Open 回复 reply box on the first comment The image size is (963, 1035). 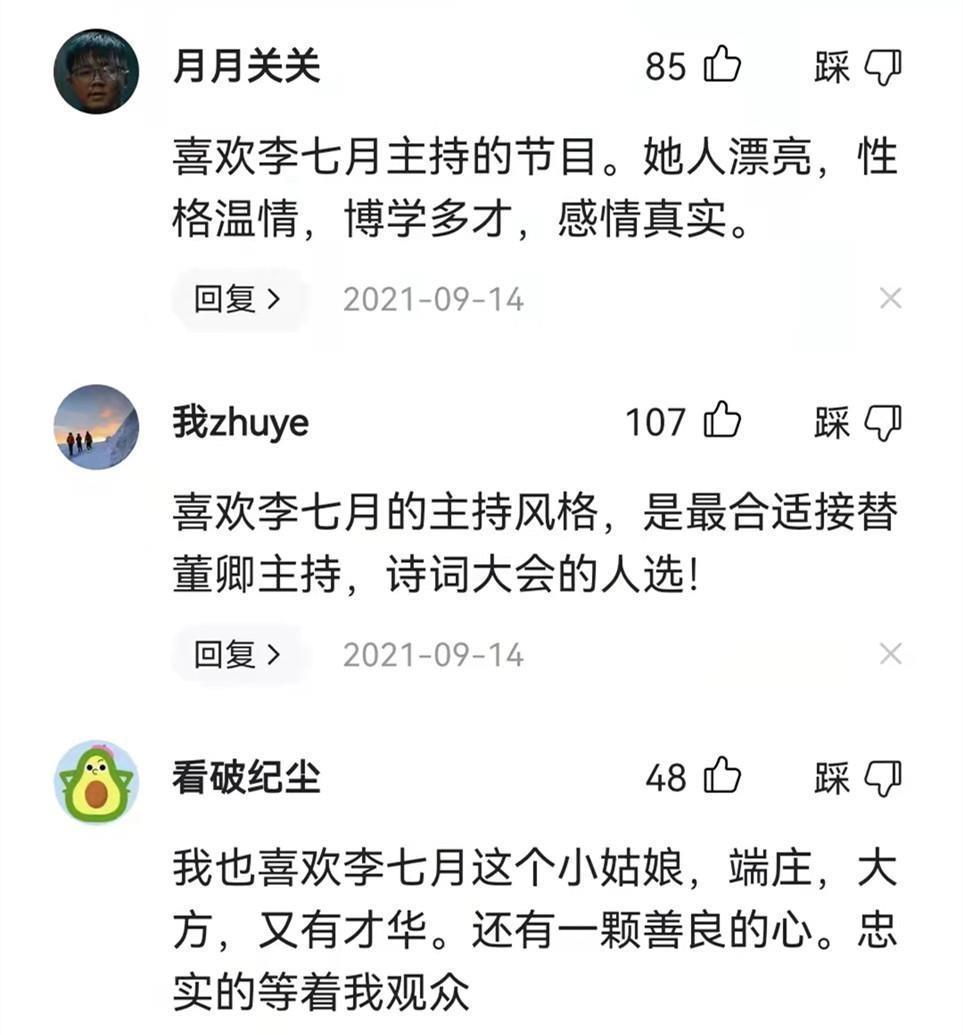238,296
